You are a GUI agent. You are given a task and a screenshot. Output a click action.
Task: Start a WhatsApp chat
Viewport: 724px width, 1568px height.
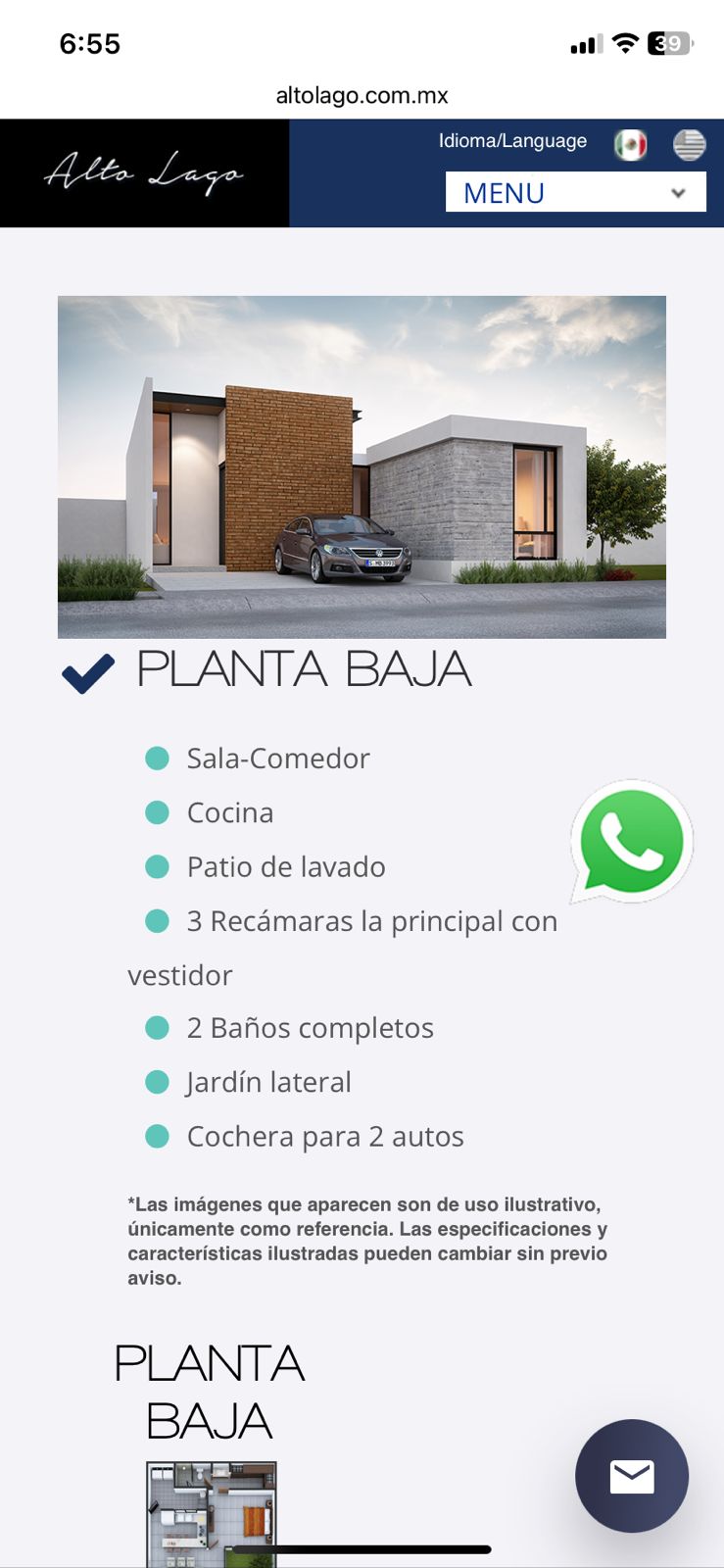632,841
